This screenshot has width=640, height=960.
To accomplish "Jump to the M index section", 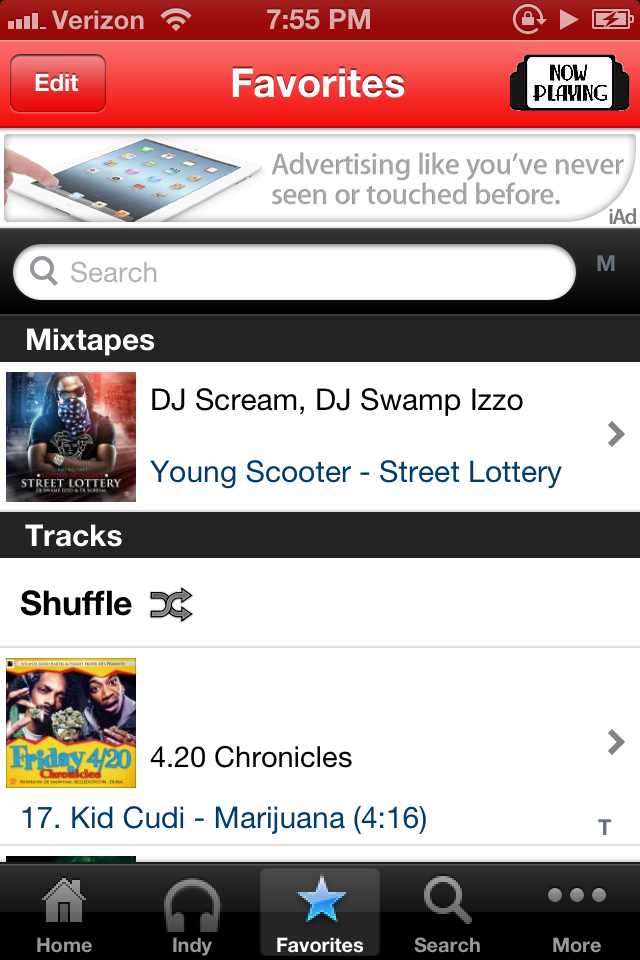I will coord(605,264).
